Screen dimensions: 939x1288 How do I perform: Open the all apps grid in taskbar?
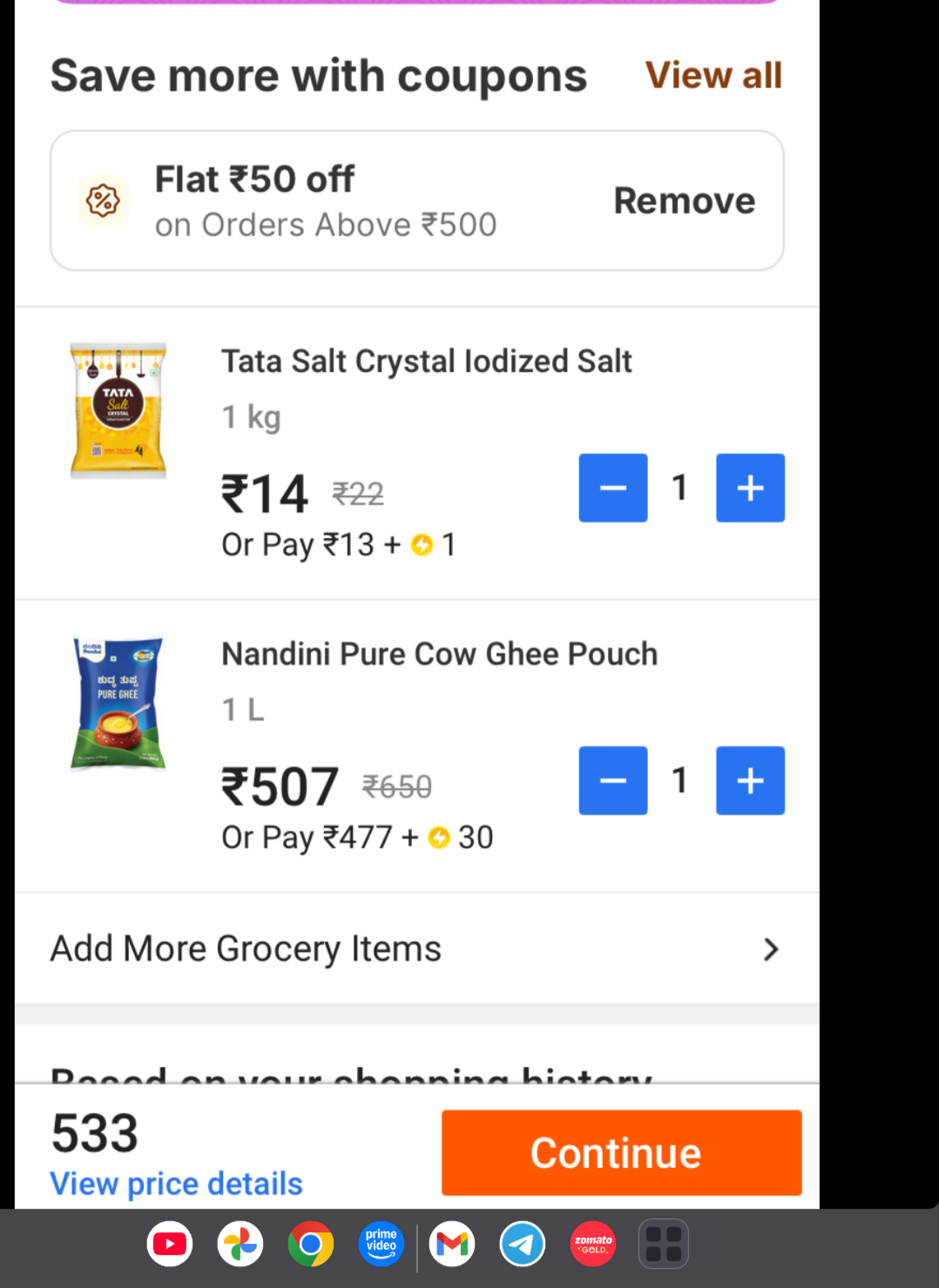664,1244
